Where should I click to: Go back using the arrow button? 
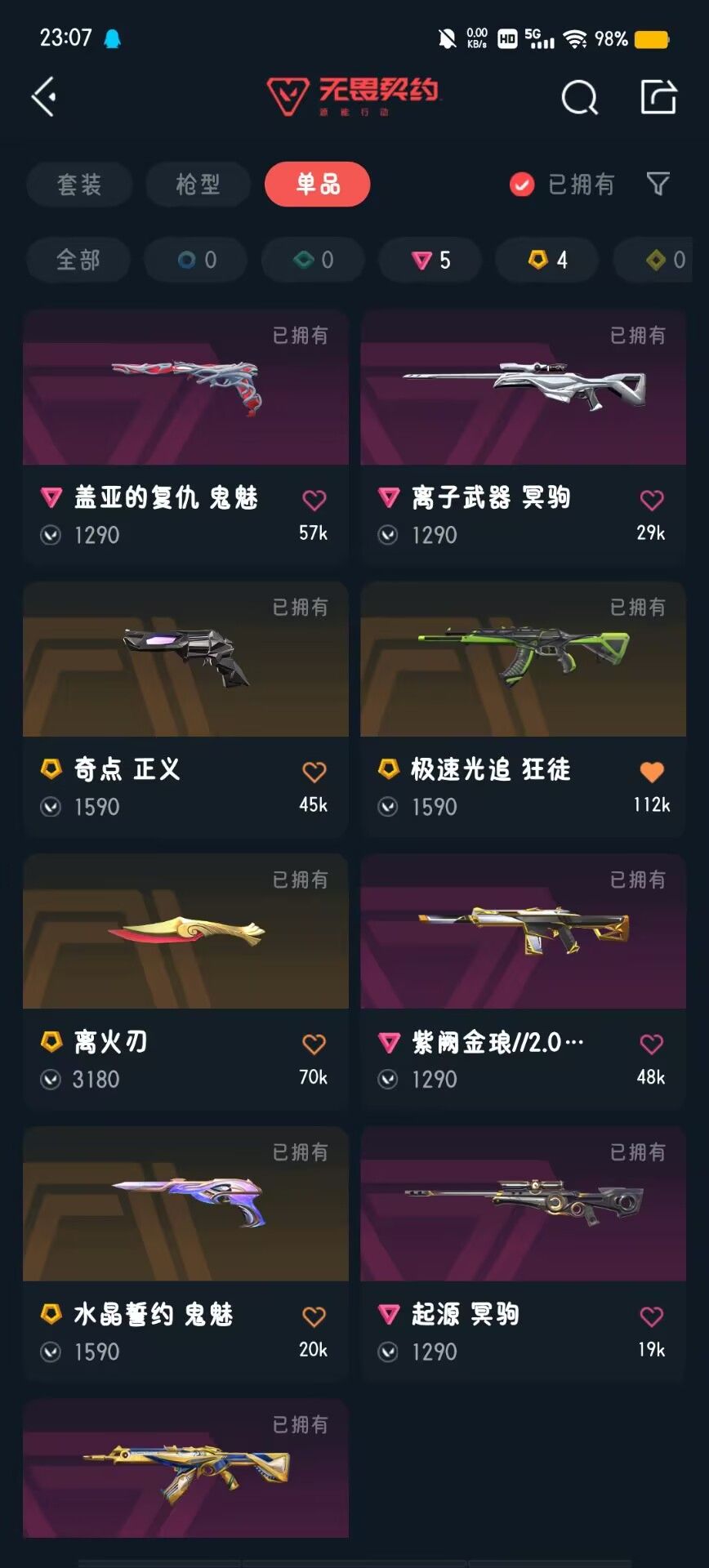click(x=43, y=96)
